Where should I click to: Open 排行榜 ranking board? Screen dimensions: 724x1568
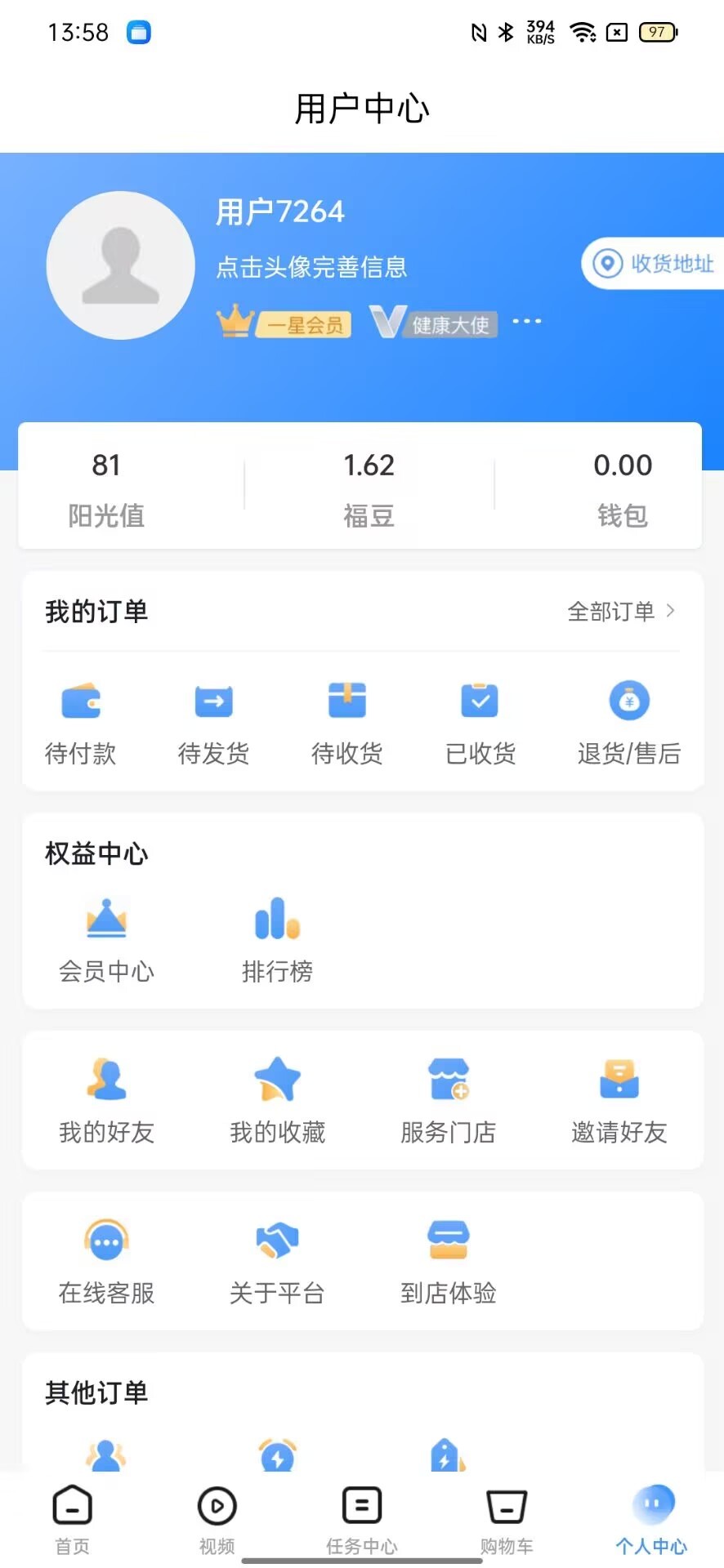[277, 939]
